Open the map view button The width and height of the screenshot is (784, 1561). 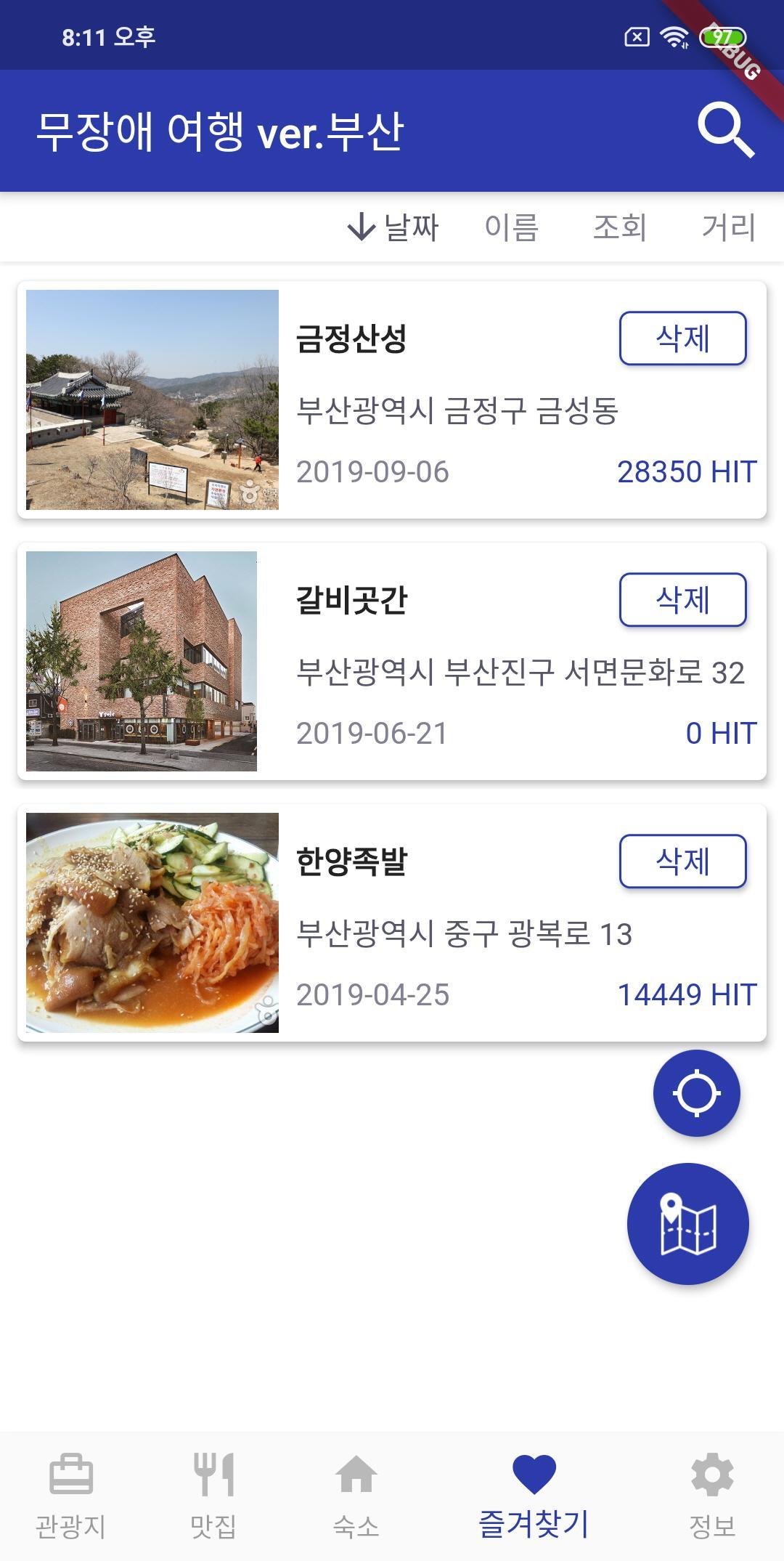pyautogui.click(x=687, y=1224)
